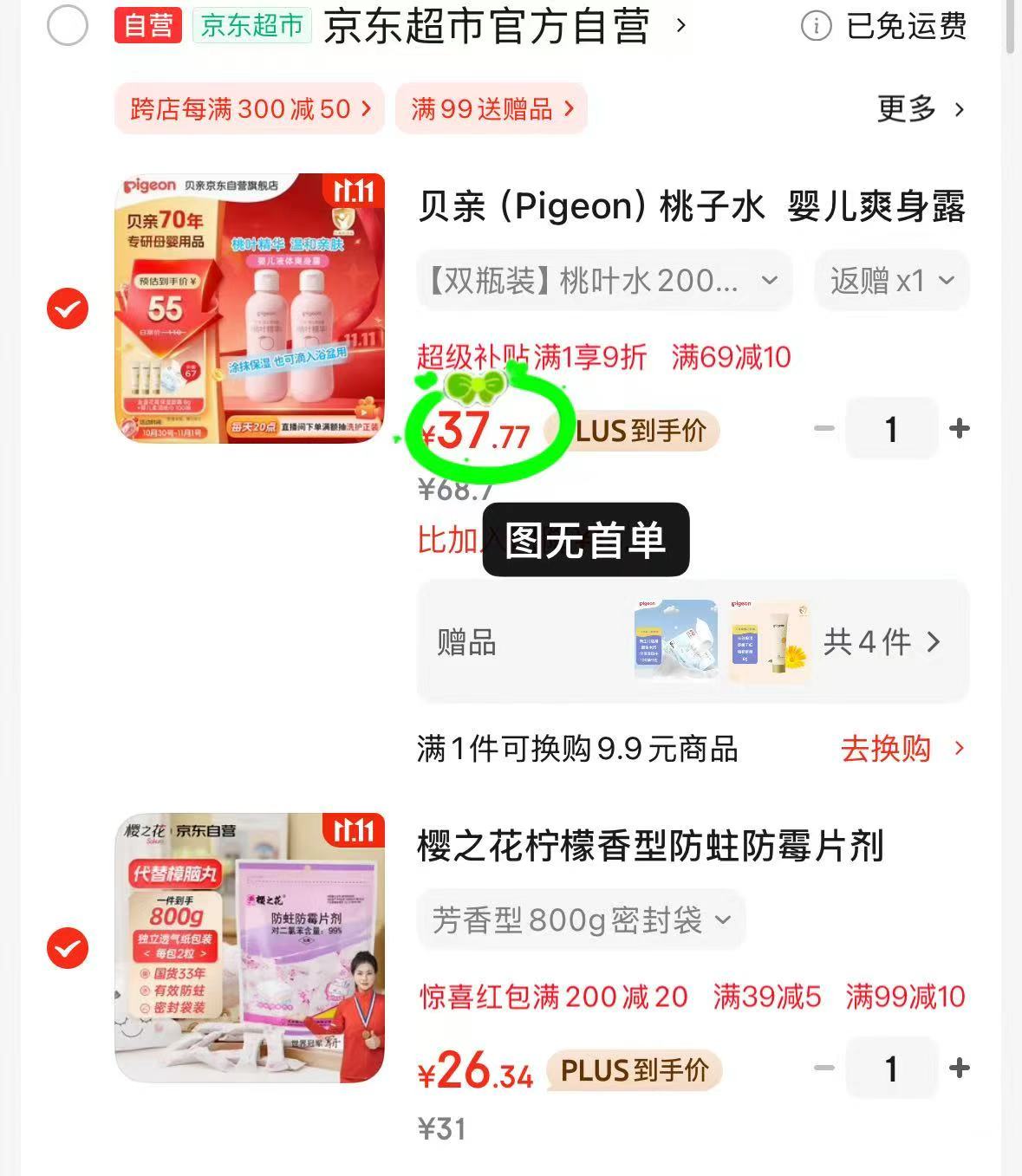
Task: Click the 自营 badge on the store row
Action: tap(147, 27)
